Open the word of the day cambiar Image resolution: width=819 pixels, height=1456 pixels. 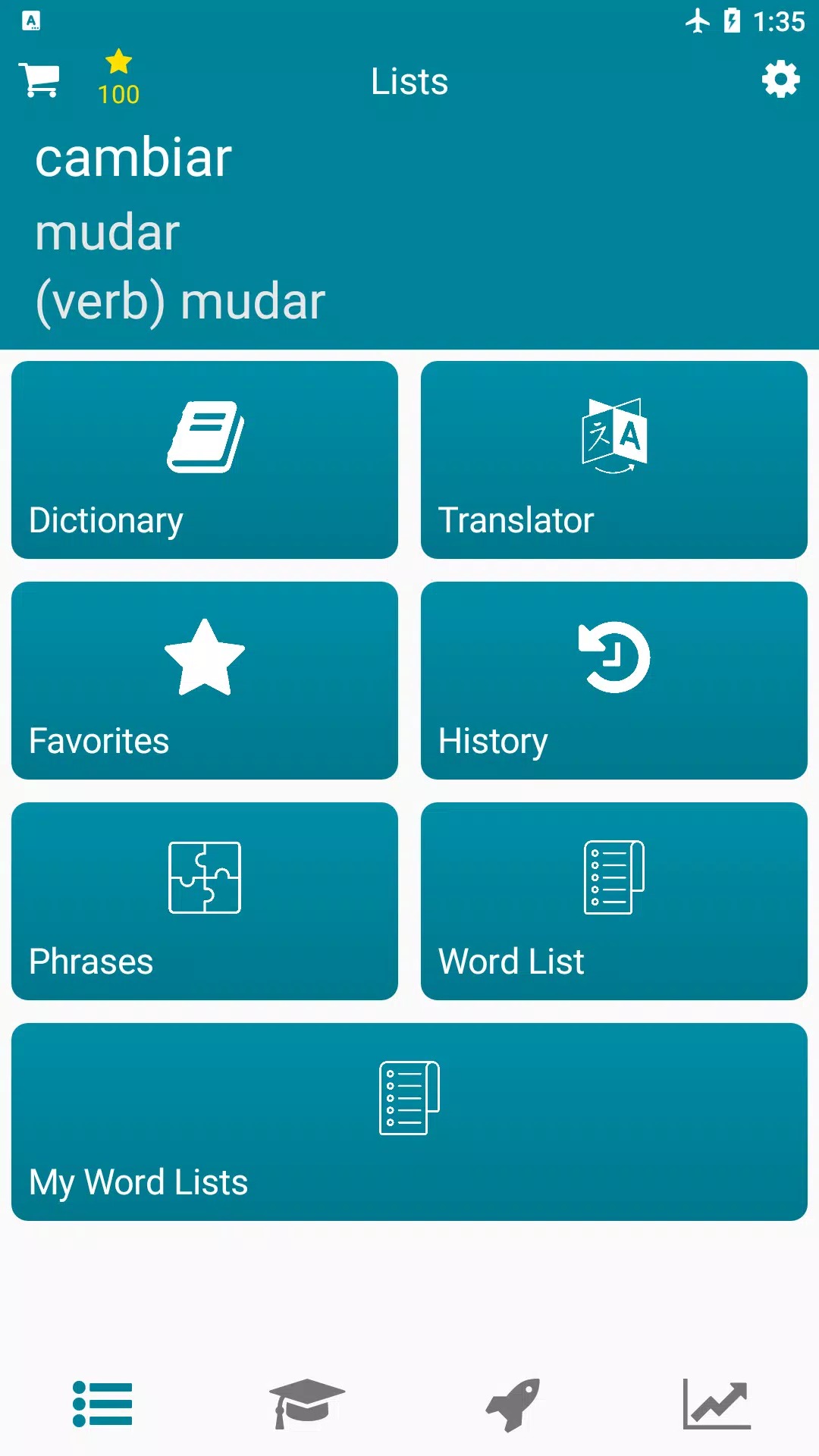[134, 158]
